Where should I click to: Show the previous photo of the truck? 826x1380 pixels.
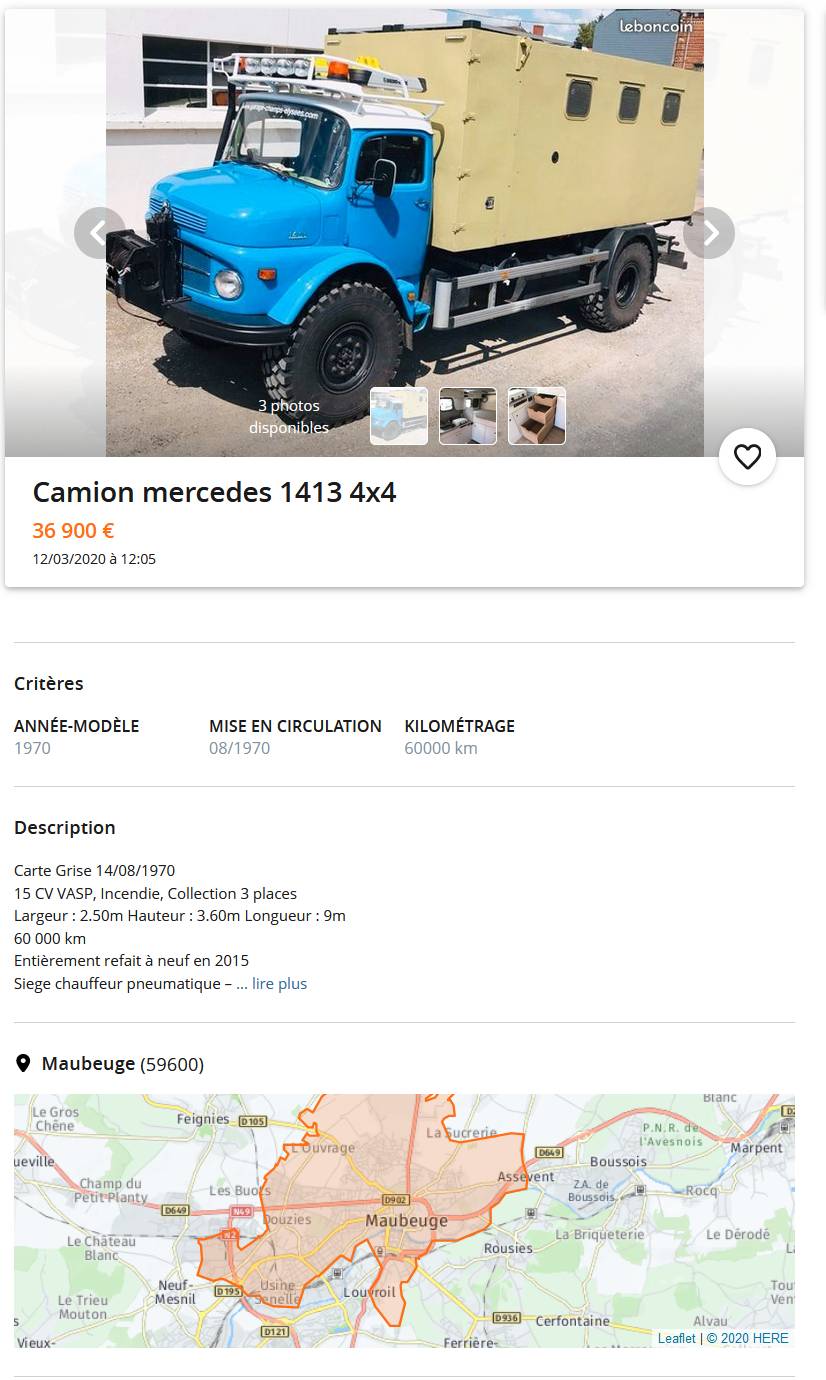(x=99, y=233)
